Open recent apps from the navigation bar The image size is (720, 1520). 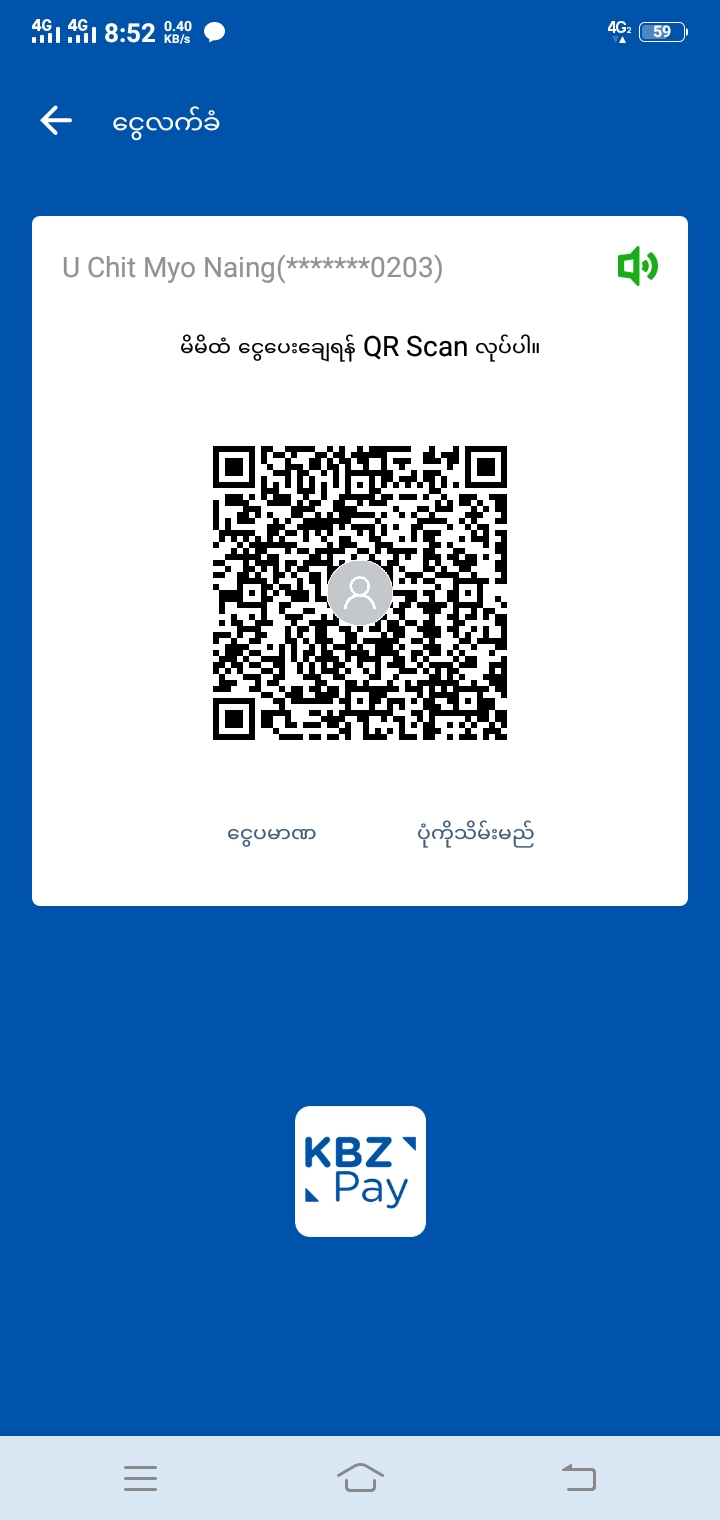pyautogui.click(x=140, y=1478)
